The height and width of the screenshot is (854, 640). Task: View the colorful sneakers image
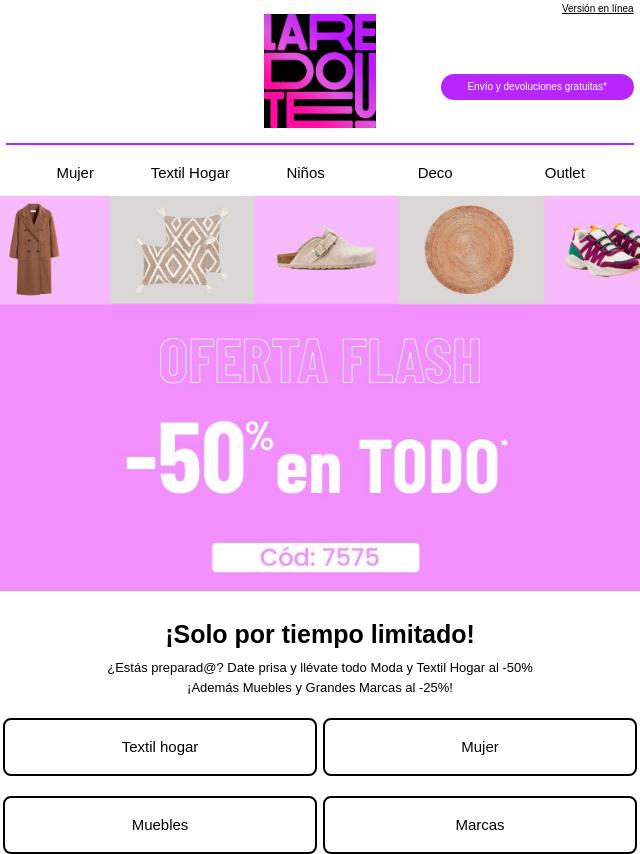tap(600, 250)
